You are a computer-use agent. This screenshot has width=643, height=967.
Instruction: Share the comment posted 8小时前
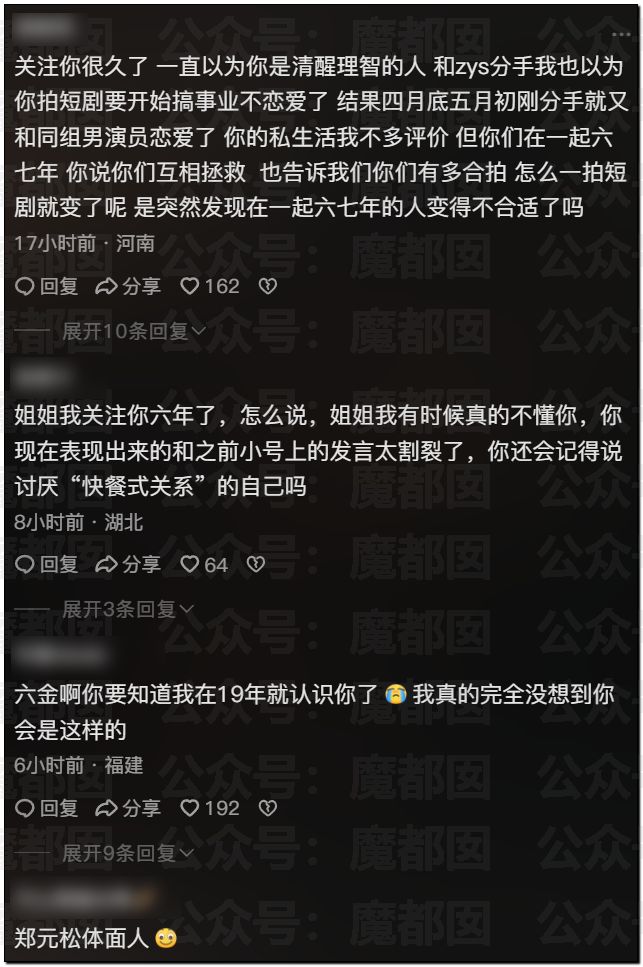[128, 564]
